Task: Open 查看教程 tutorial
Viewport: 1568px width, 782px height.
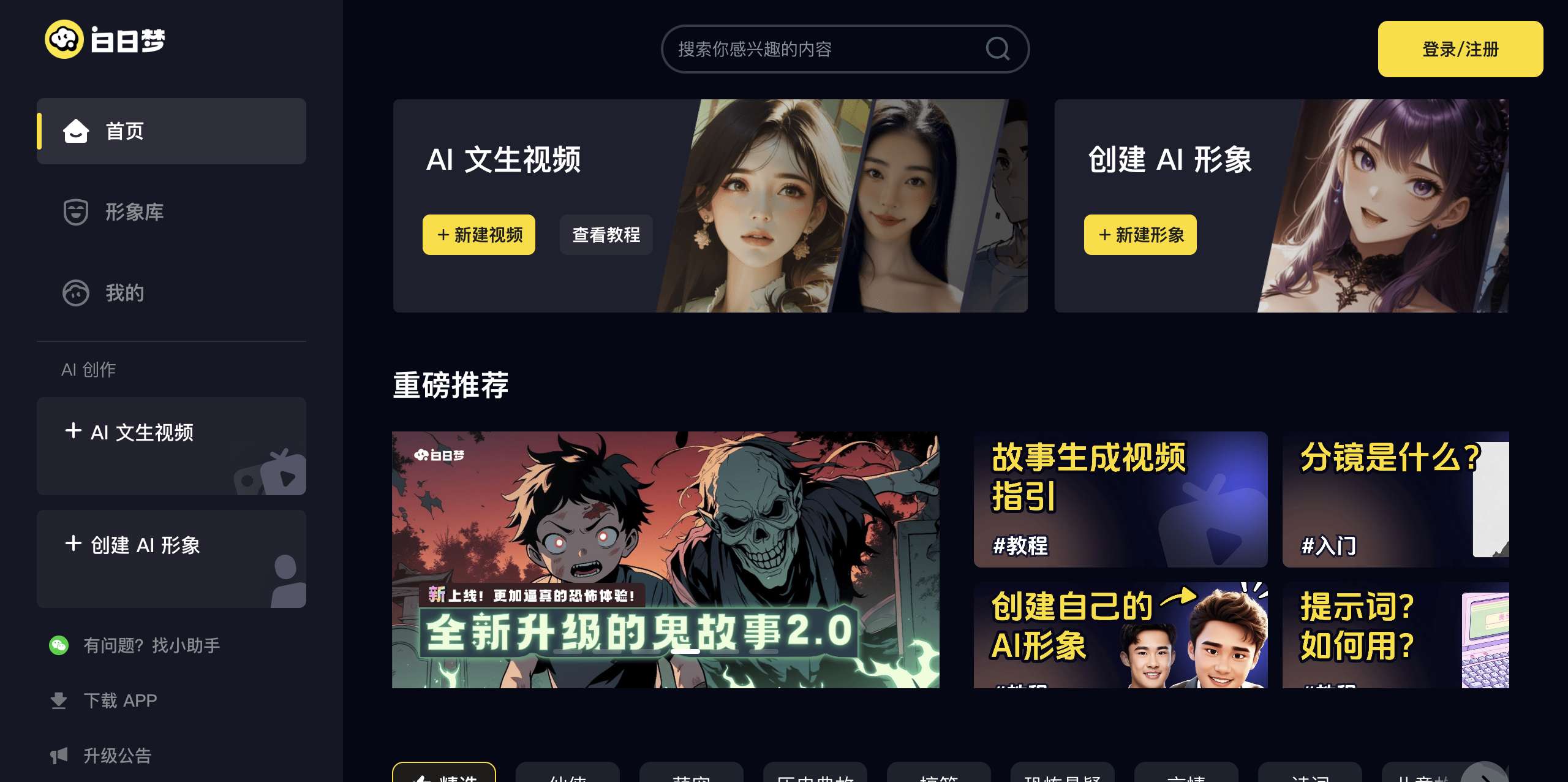Action: [606, 235]
